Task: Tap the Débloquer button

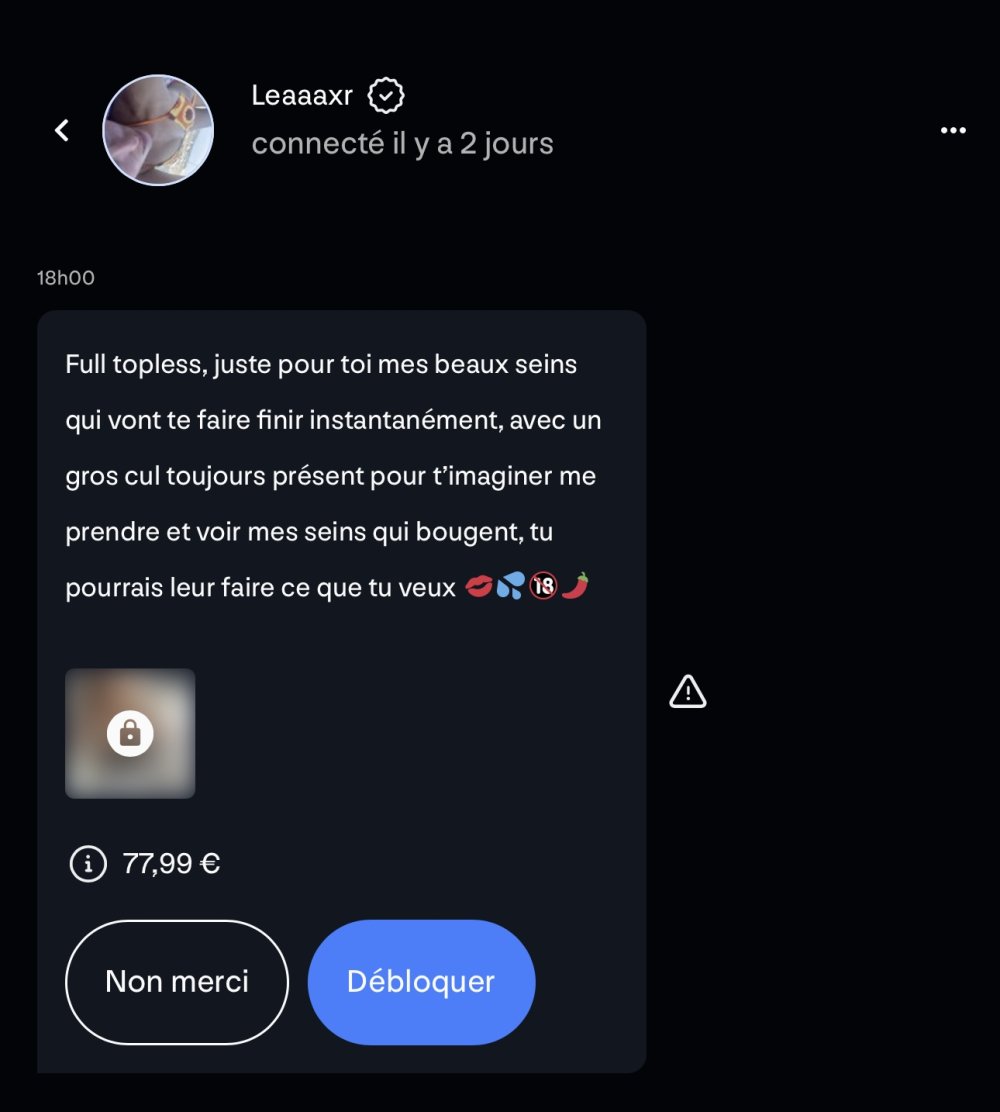Action: pyautogui.click(x=421, y=982)
